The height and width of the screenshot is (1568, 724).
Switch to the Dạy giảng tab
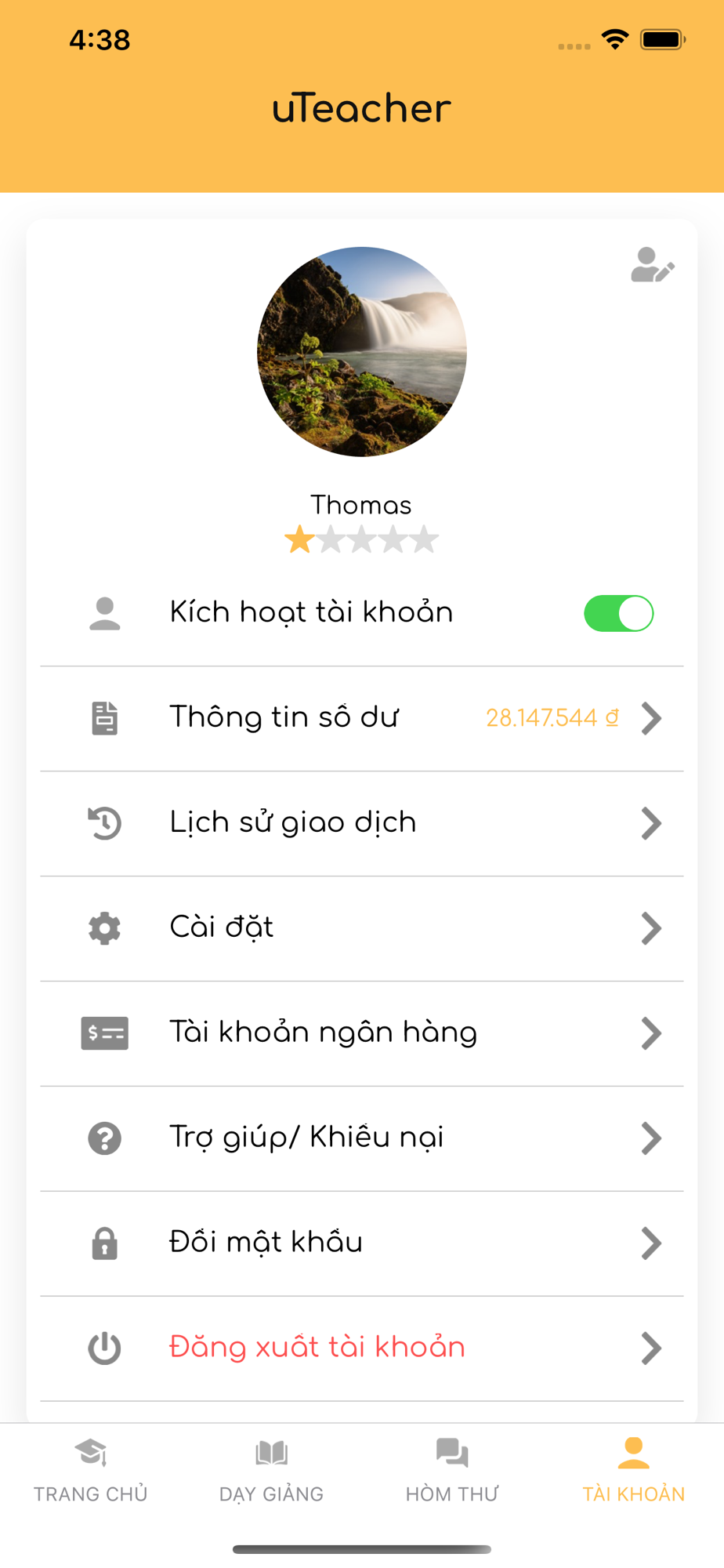pyautogui.click(x=271, y=1471)
